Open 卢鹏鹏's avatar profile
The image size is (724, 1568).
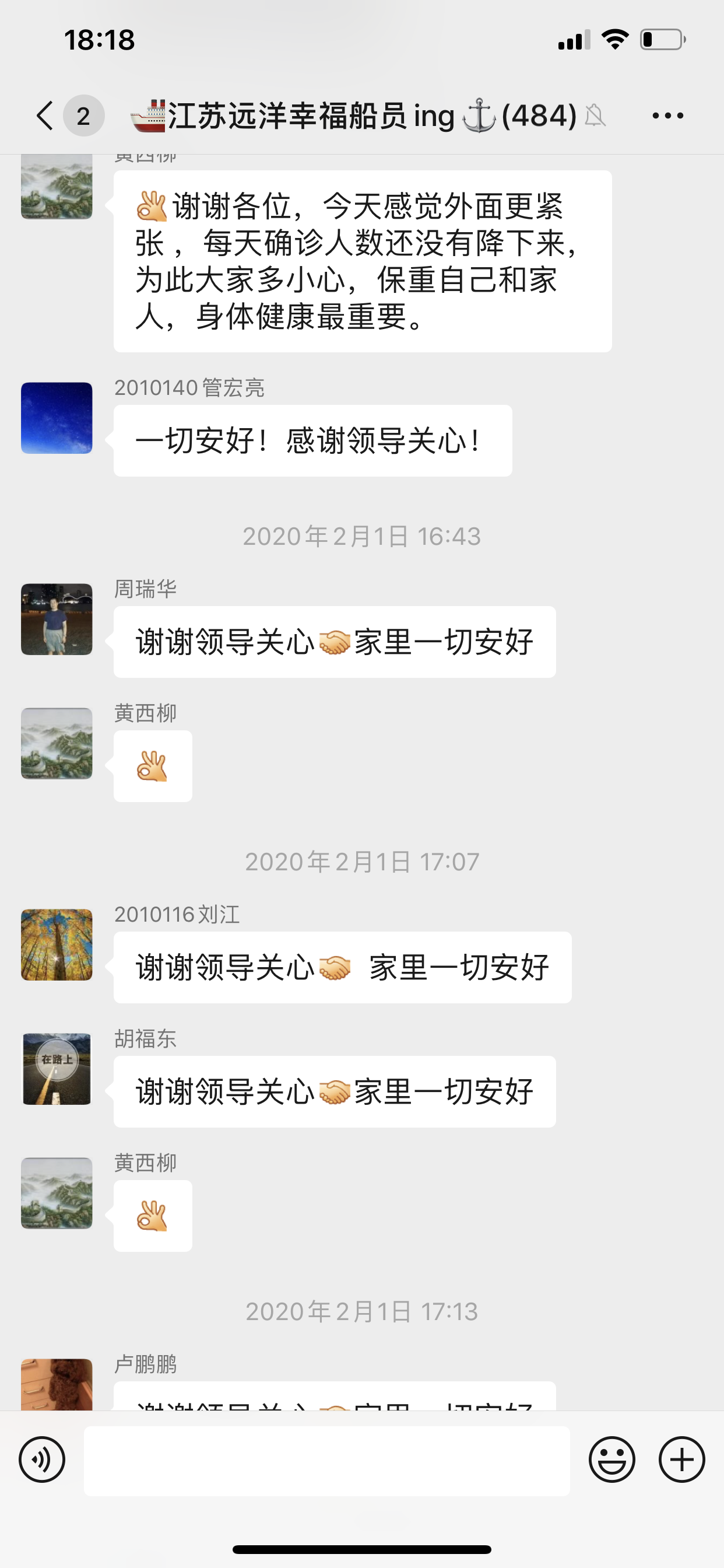57,1385
